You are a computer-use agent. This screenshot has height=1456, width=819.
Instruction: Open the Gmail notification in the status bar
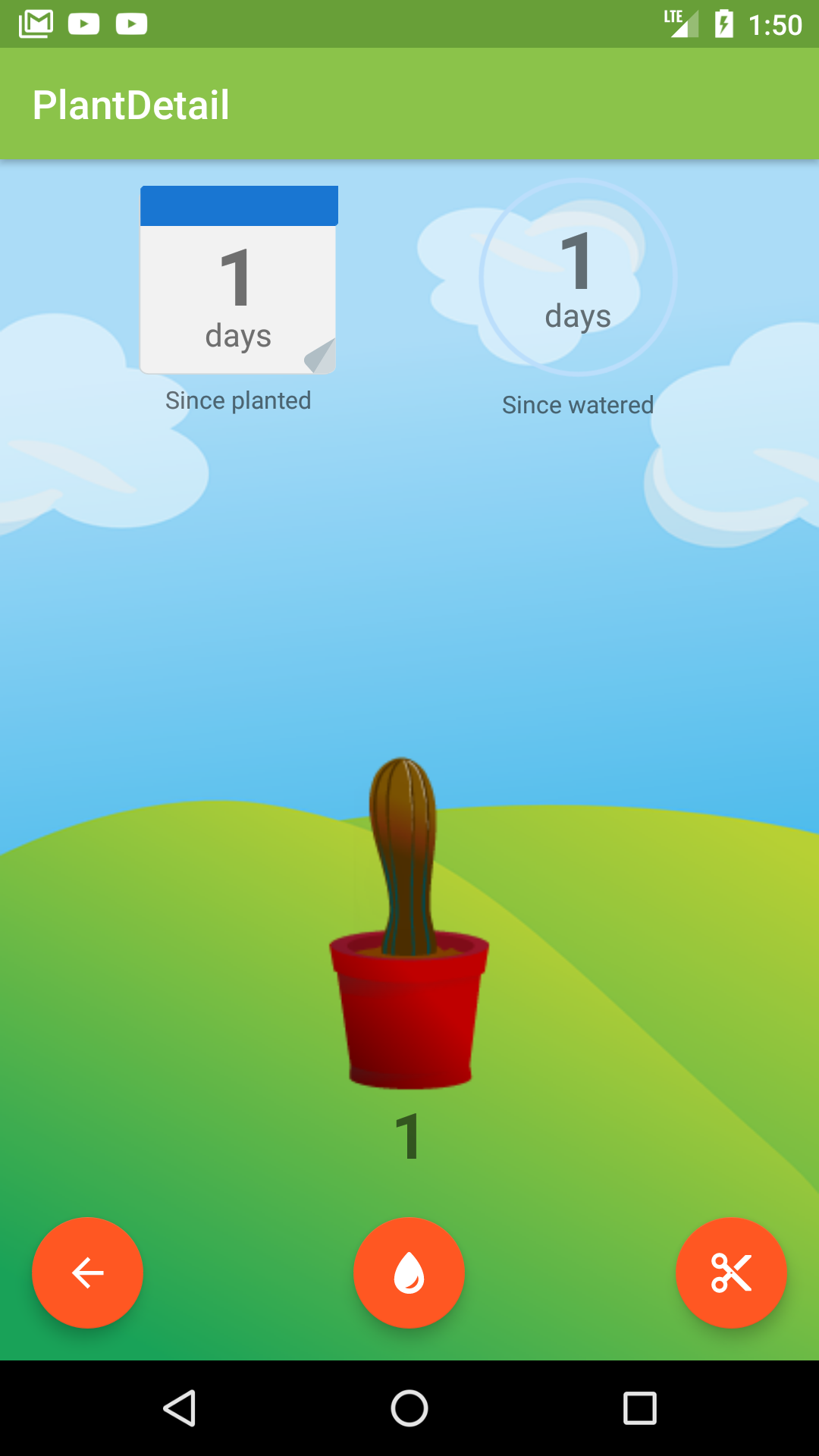[36, 24]
